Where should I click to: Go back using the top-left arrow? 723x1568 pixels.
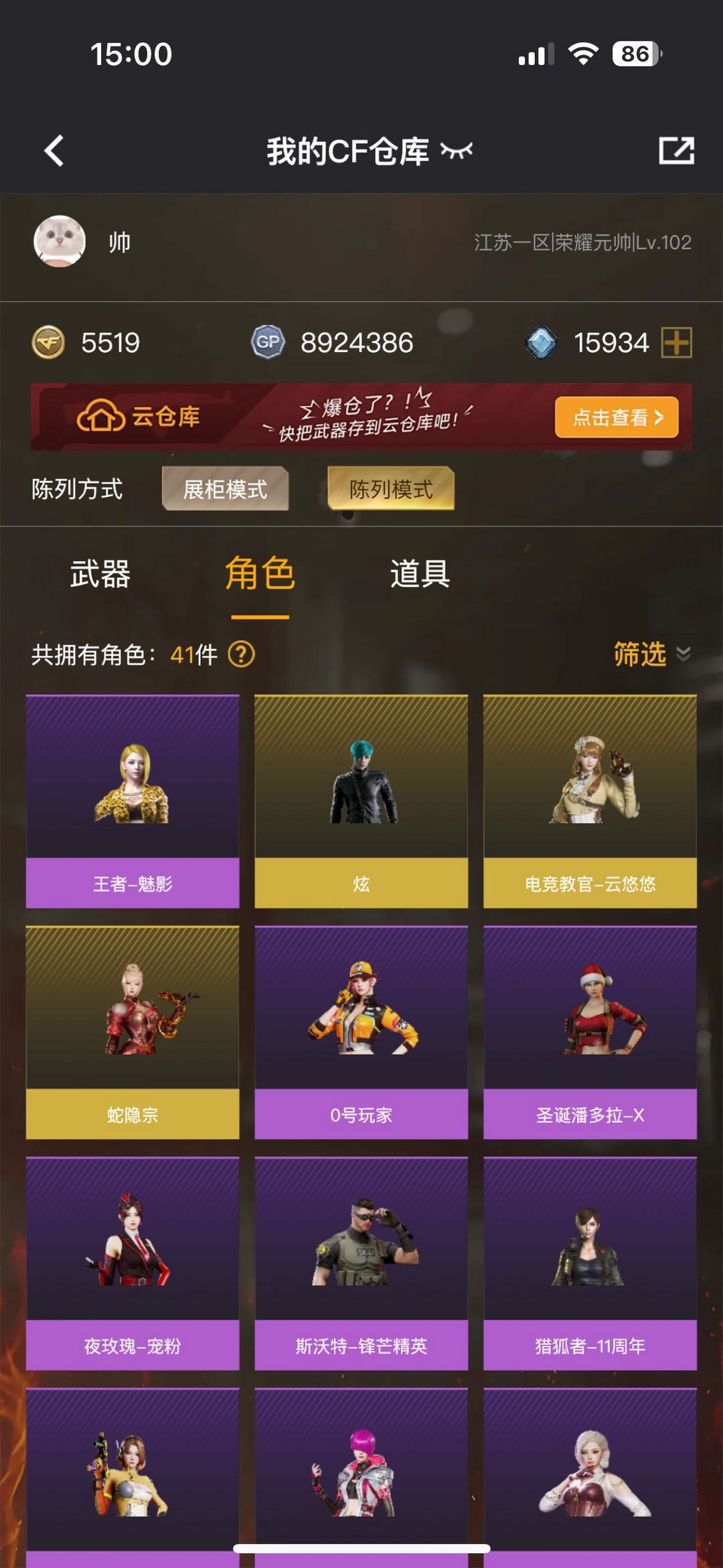[54, 151]
